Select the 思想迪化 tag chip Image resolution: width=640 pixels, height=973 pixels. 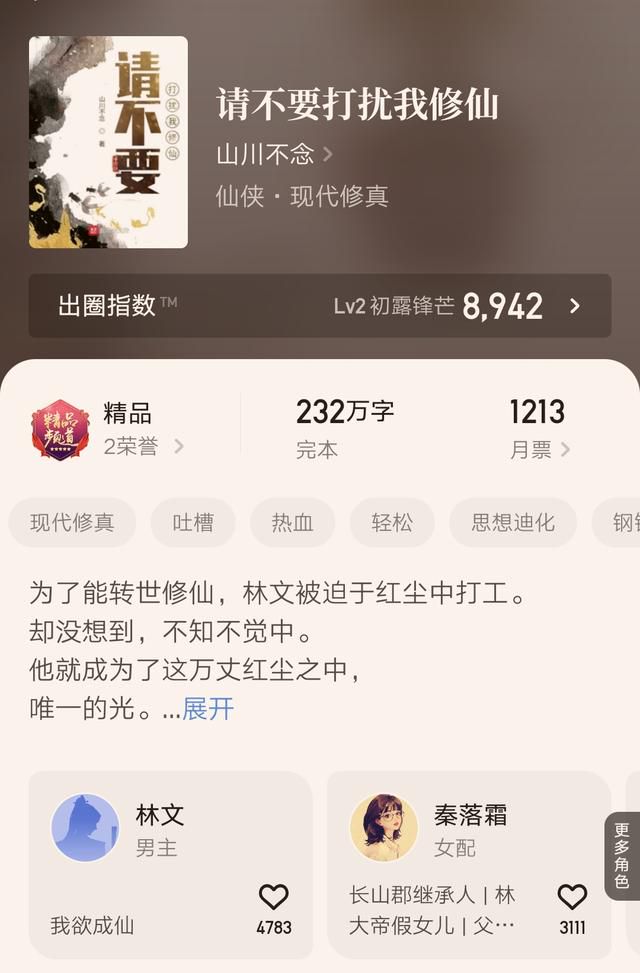[x=513, y=522]
